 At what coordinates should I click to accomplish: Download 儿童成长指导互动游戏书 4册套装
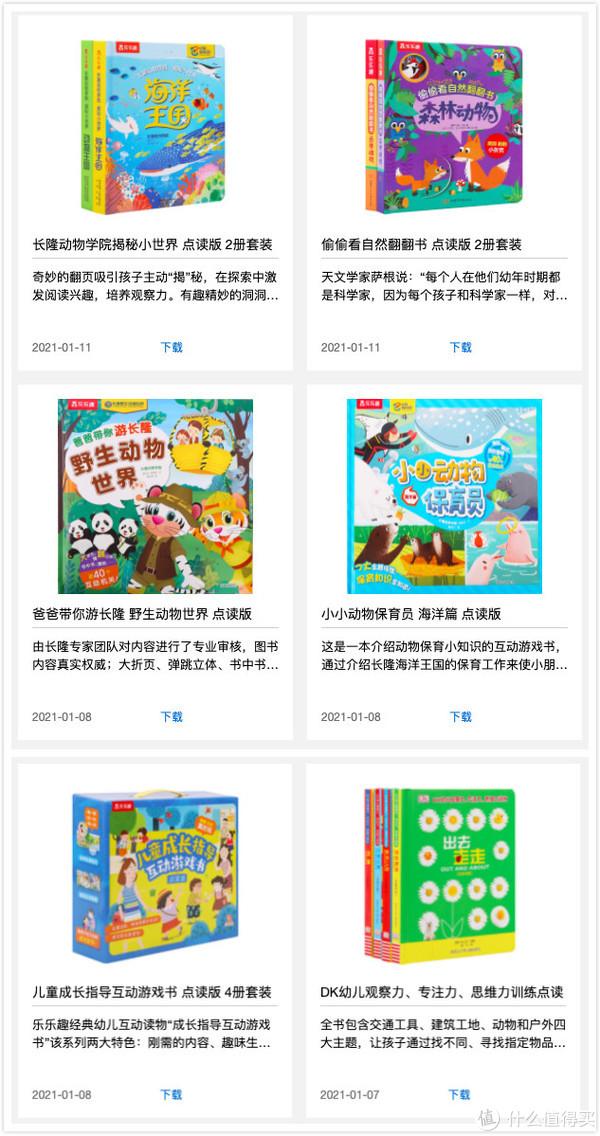click(171, 1094)
